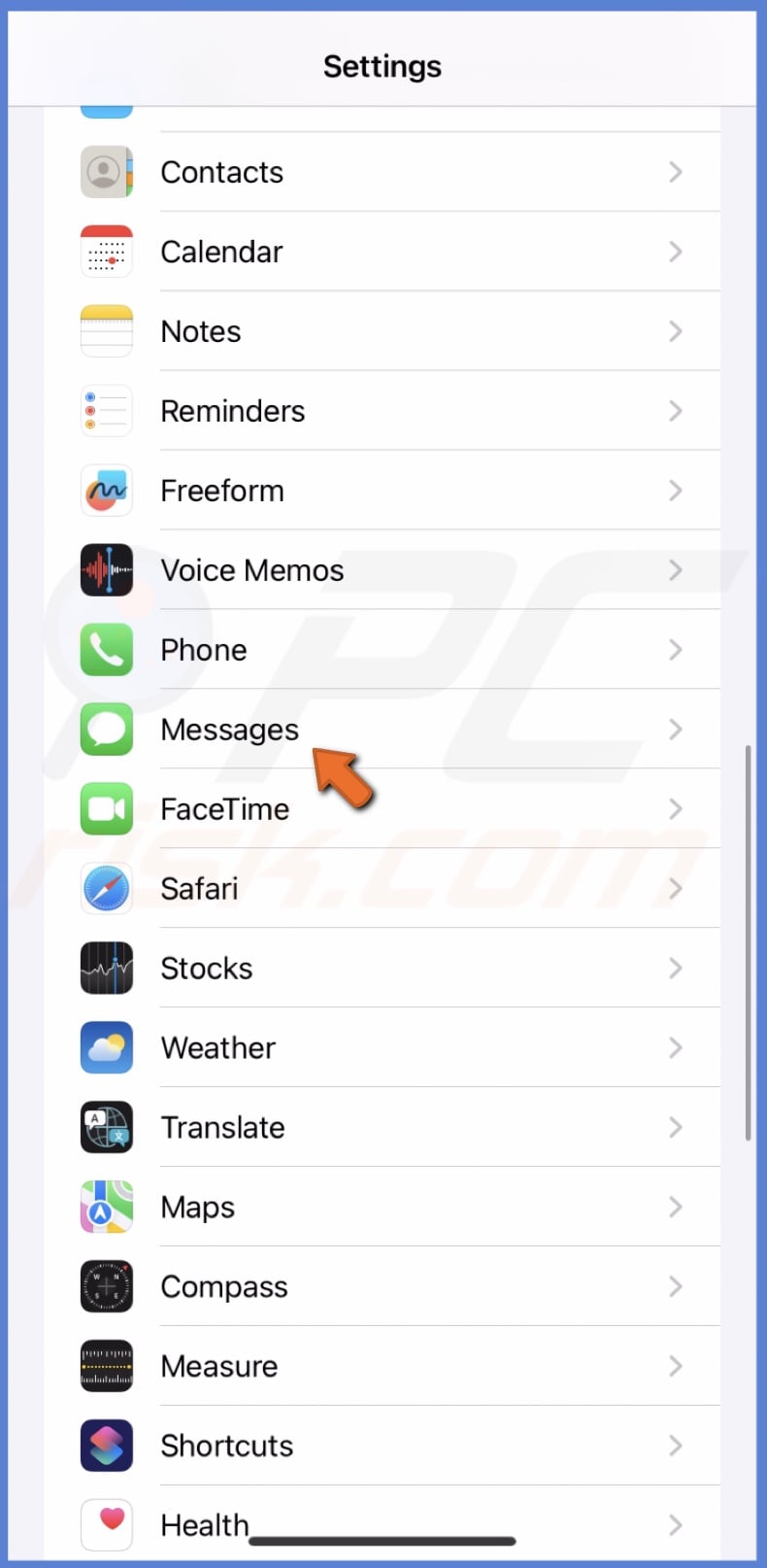This screenshot has width=767, height=1568.
Task: Tap the Calendar app icon
Action: (106, 252)
